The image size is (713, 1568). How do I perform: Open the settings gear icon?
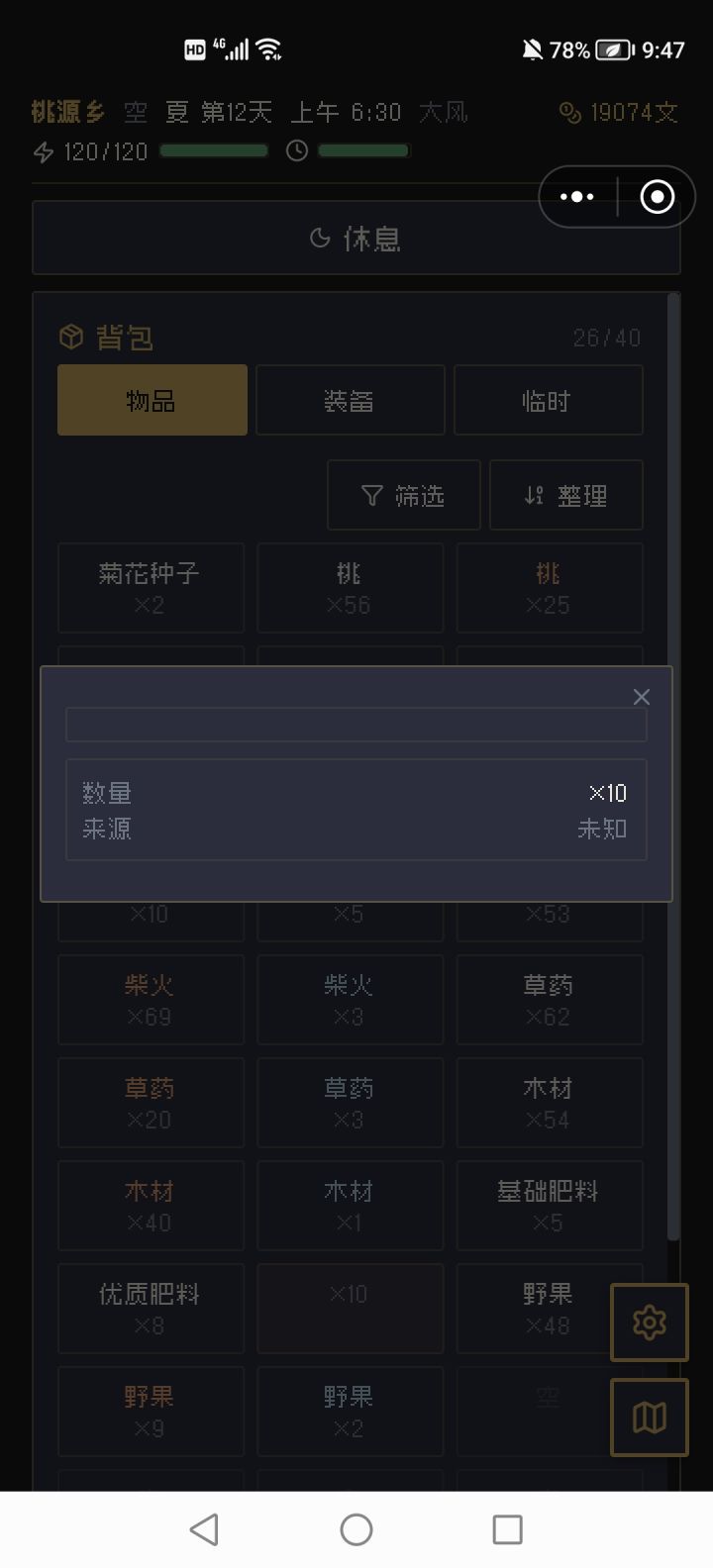(650, 1322)
